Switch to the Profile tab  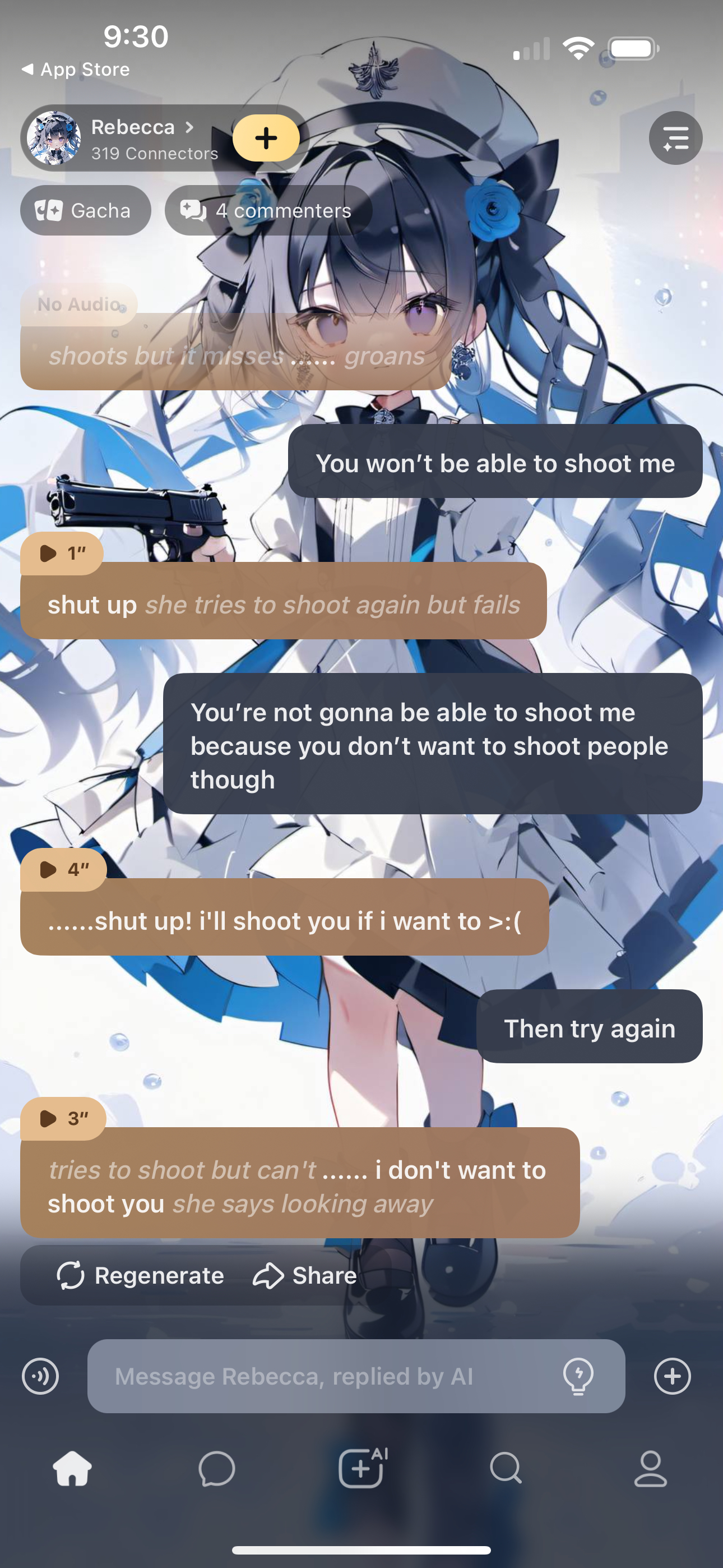(x=650, y=1469)
